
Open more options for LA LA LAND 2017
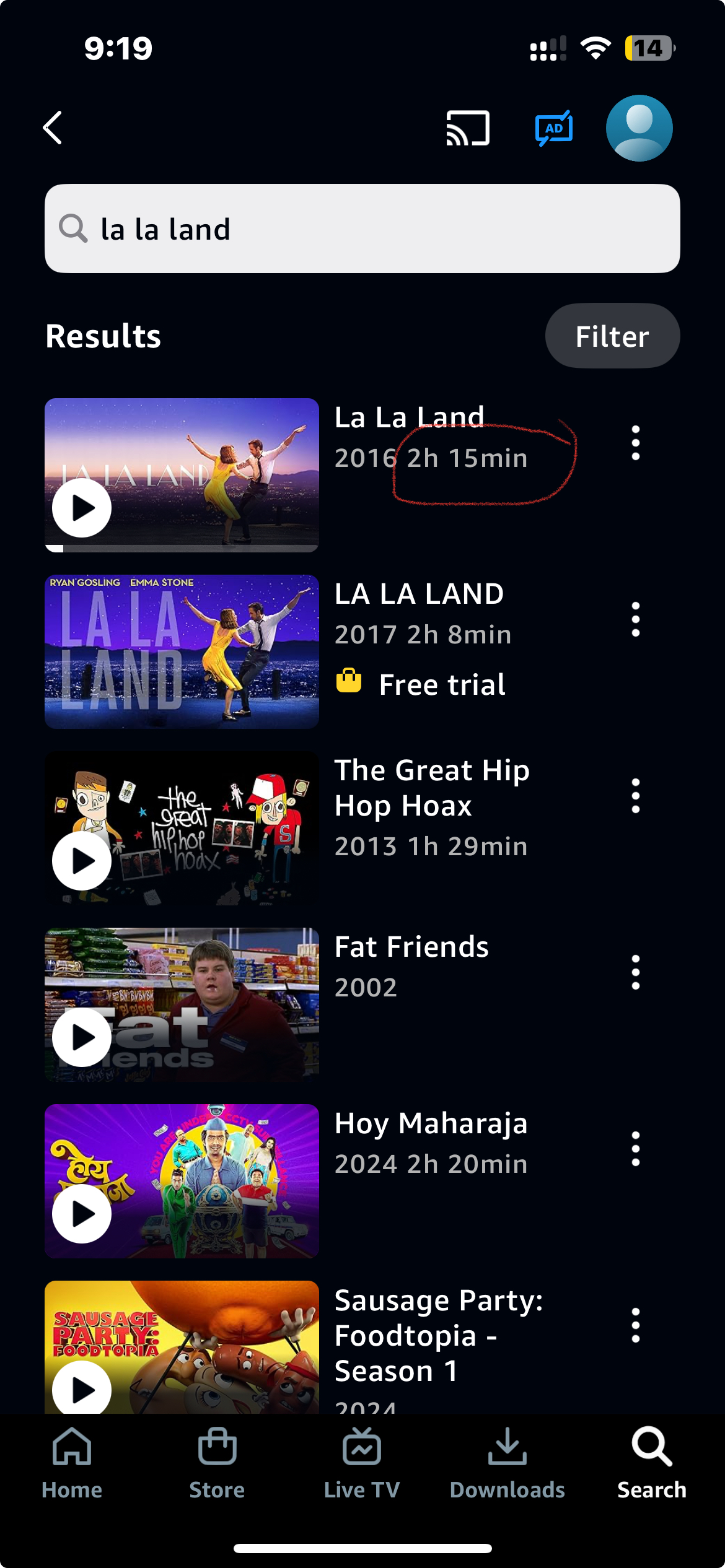pos(635,619)
